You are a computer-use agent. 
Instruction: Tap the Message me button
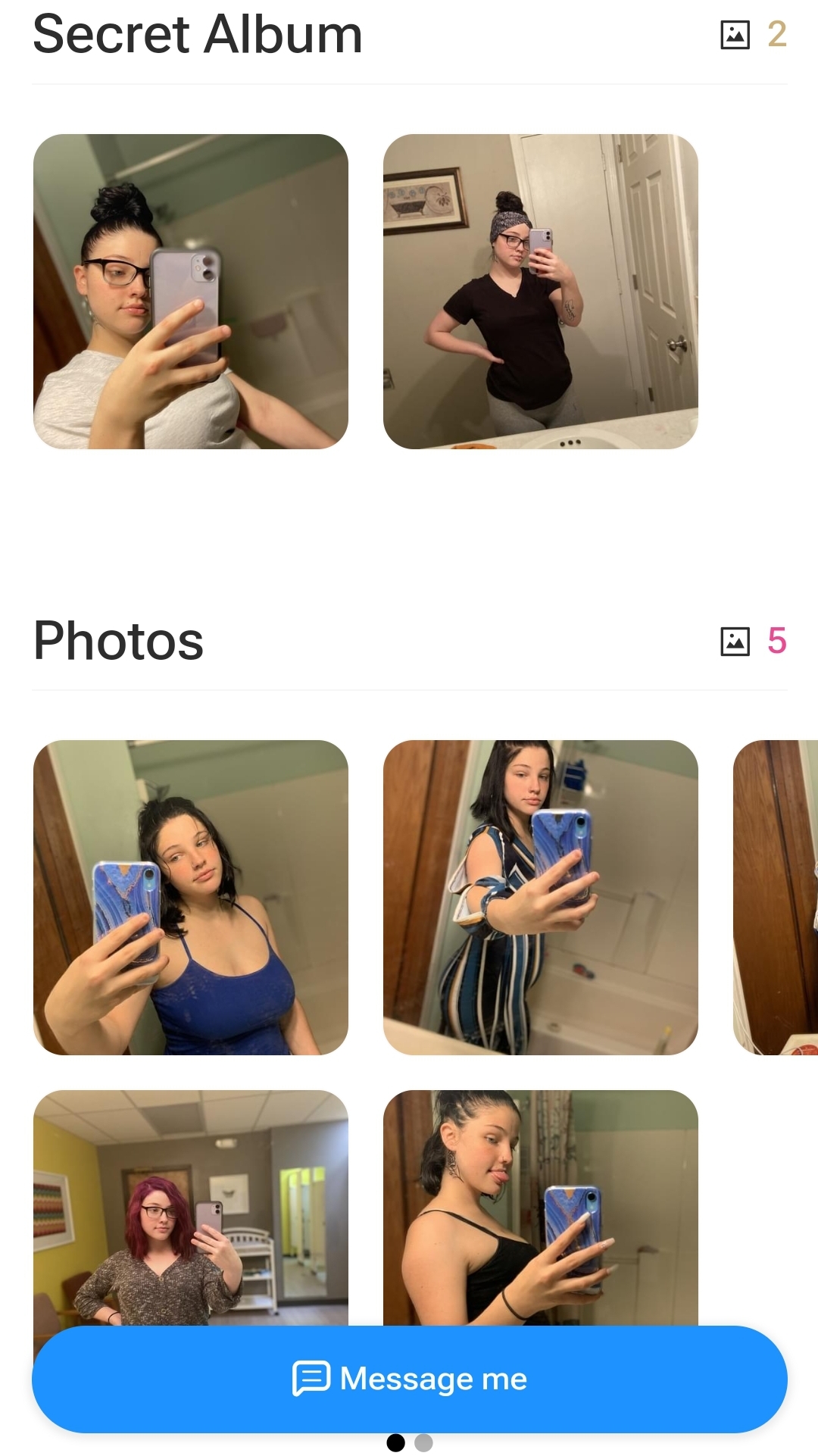(409, 1379)
